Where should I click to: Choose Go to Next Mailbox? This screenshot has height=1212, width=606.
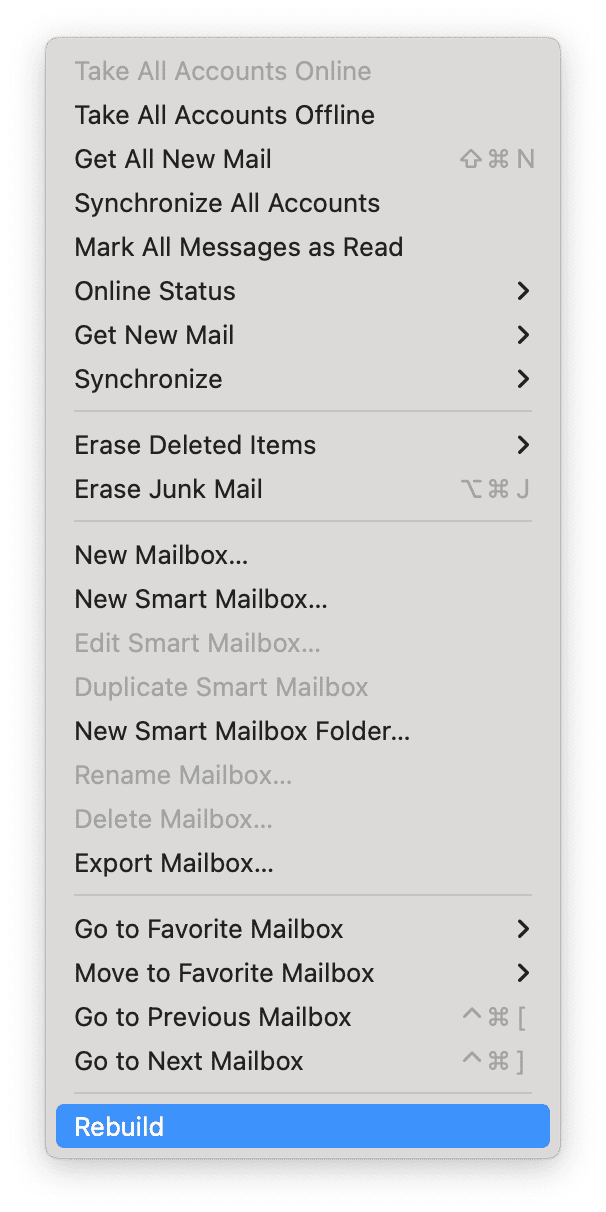click(189, 1061)
